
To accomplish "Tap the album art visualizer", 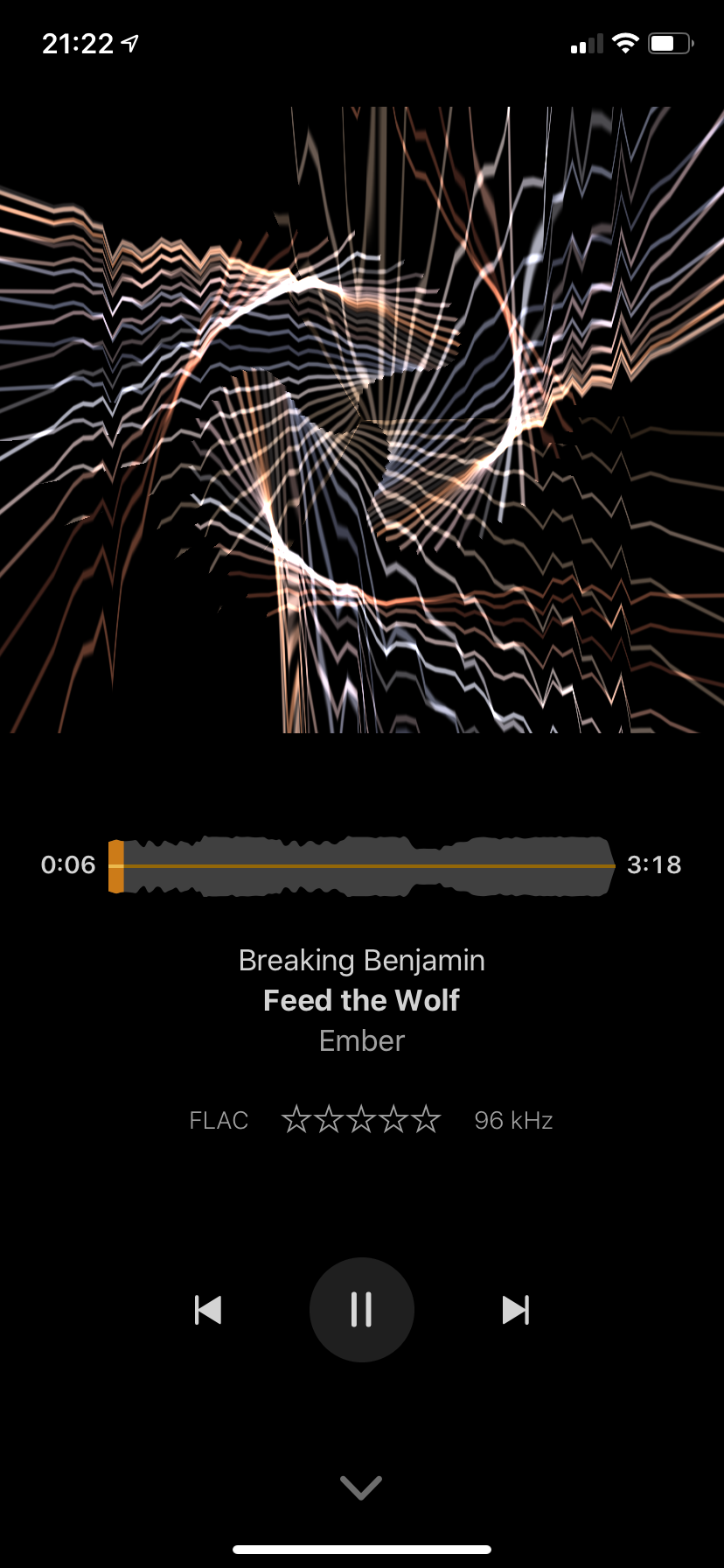I will click(x=362, y=420).
